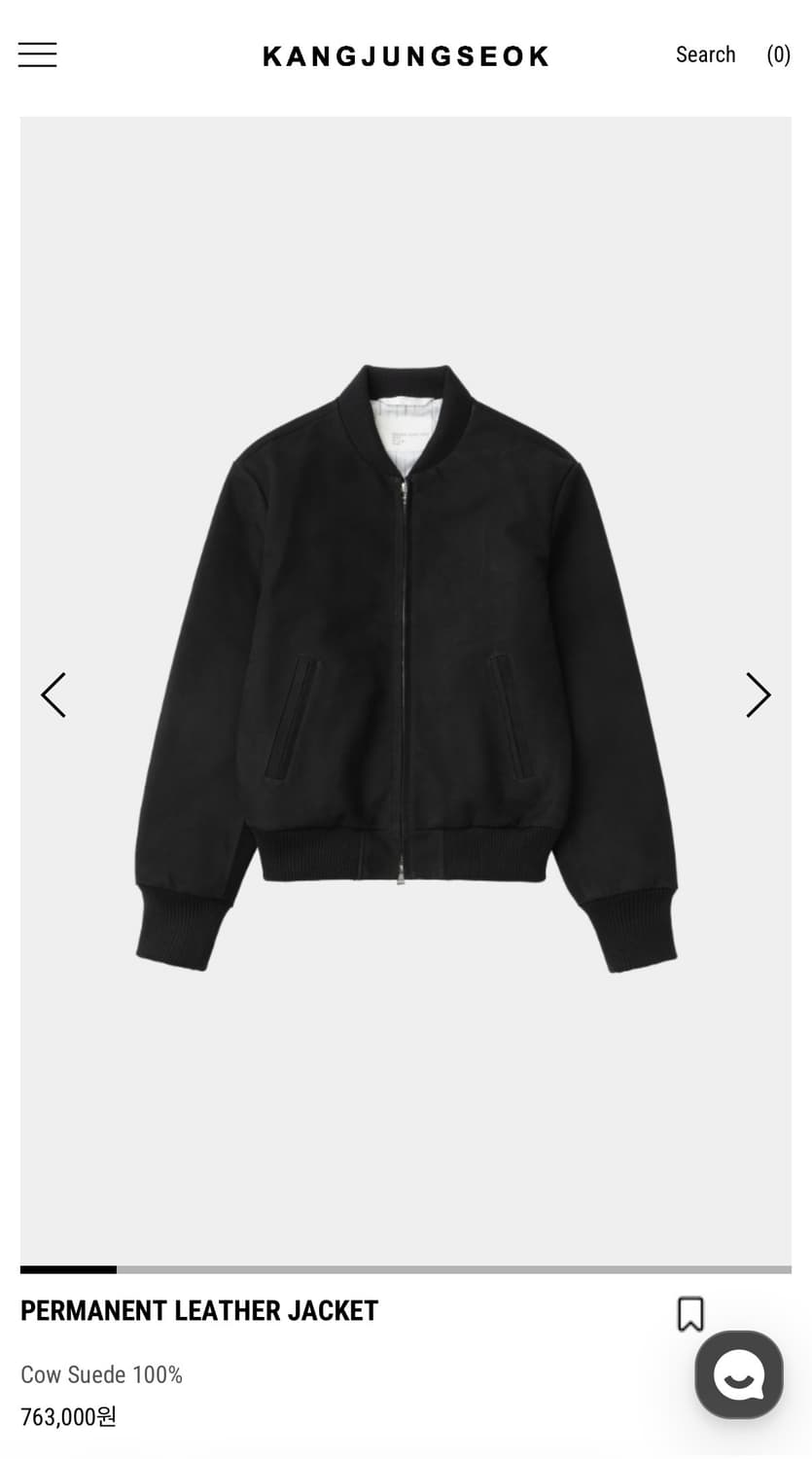Click the carousel progress bar indicator
This screenshot has height=1459, width=812.
click(67, 1269)
